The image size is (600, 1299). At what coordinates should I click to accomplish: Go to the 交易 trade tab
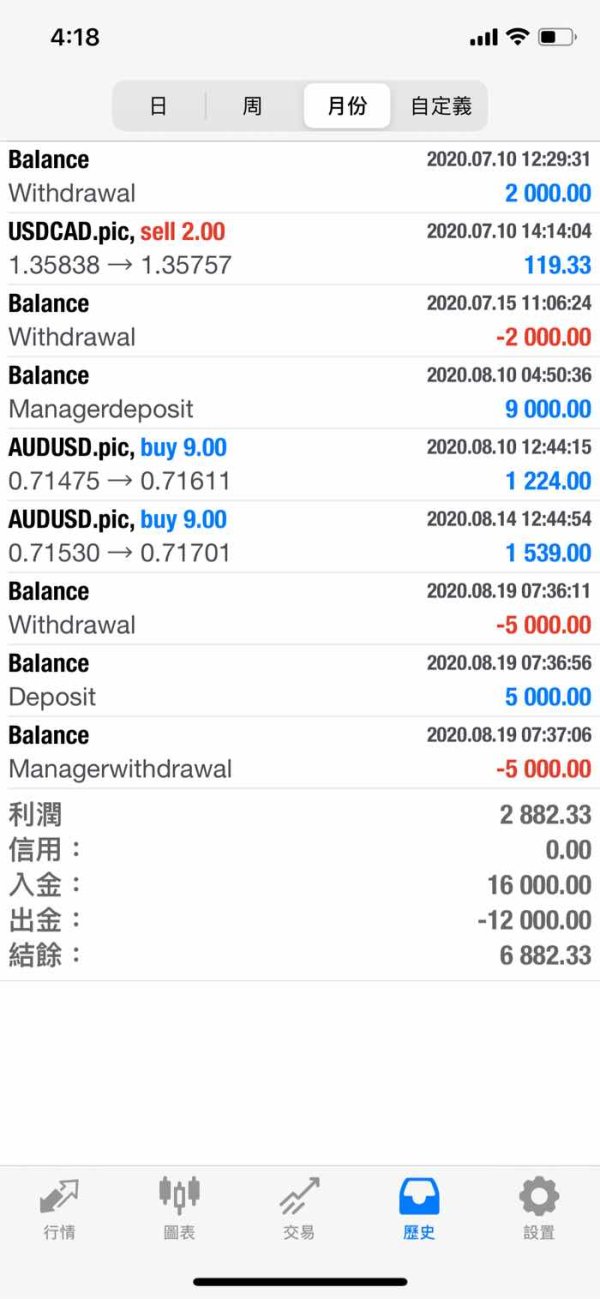tap(299, 1209)
